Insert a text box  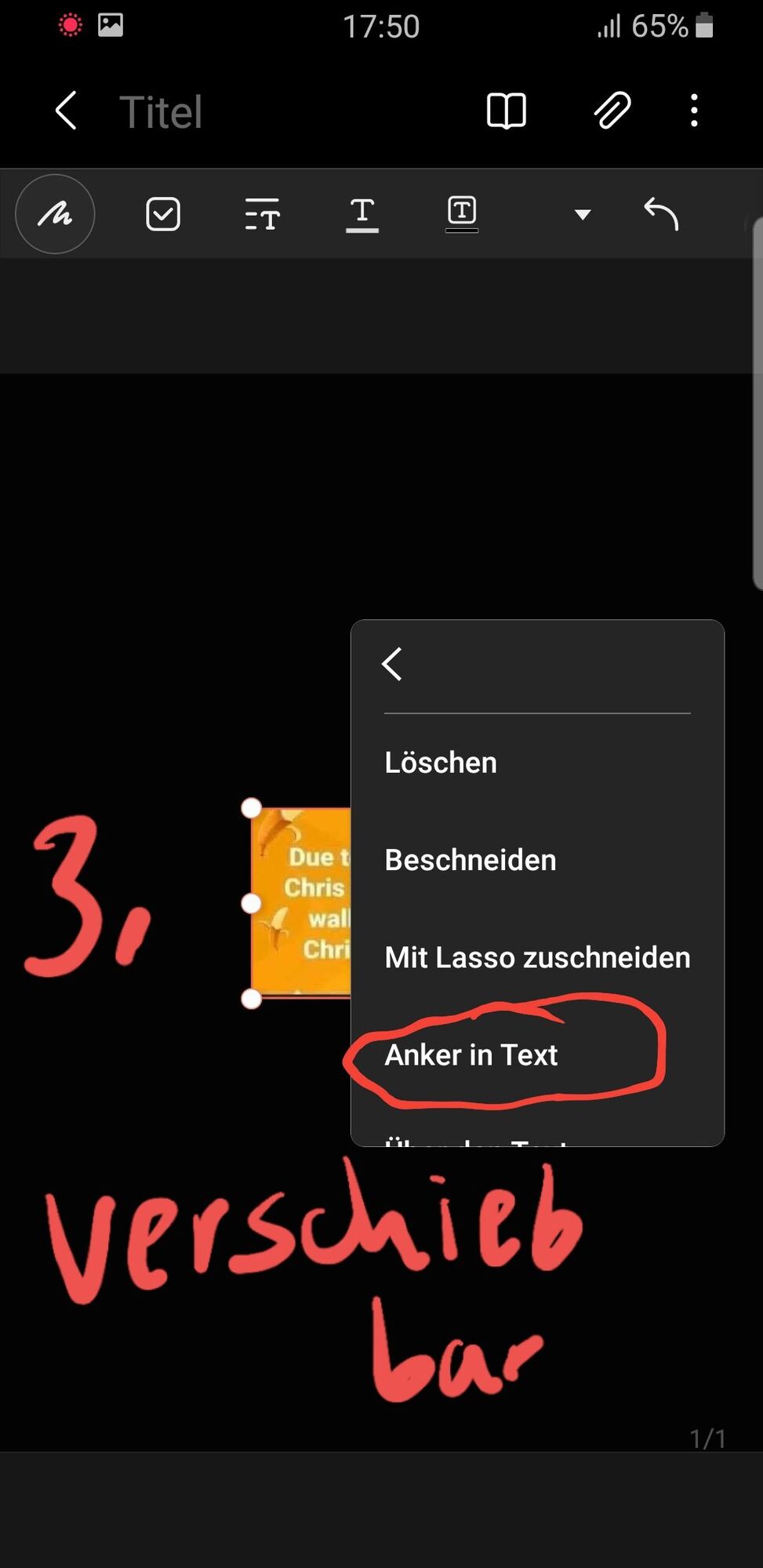tap(462, 213)
